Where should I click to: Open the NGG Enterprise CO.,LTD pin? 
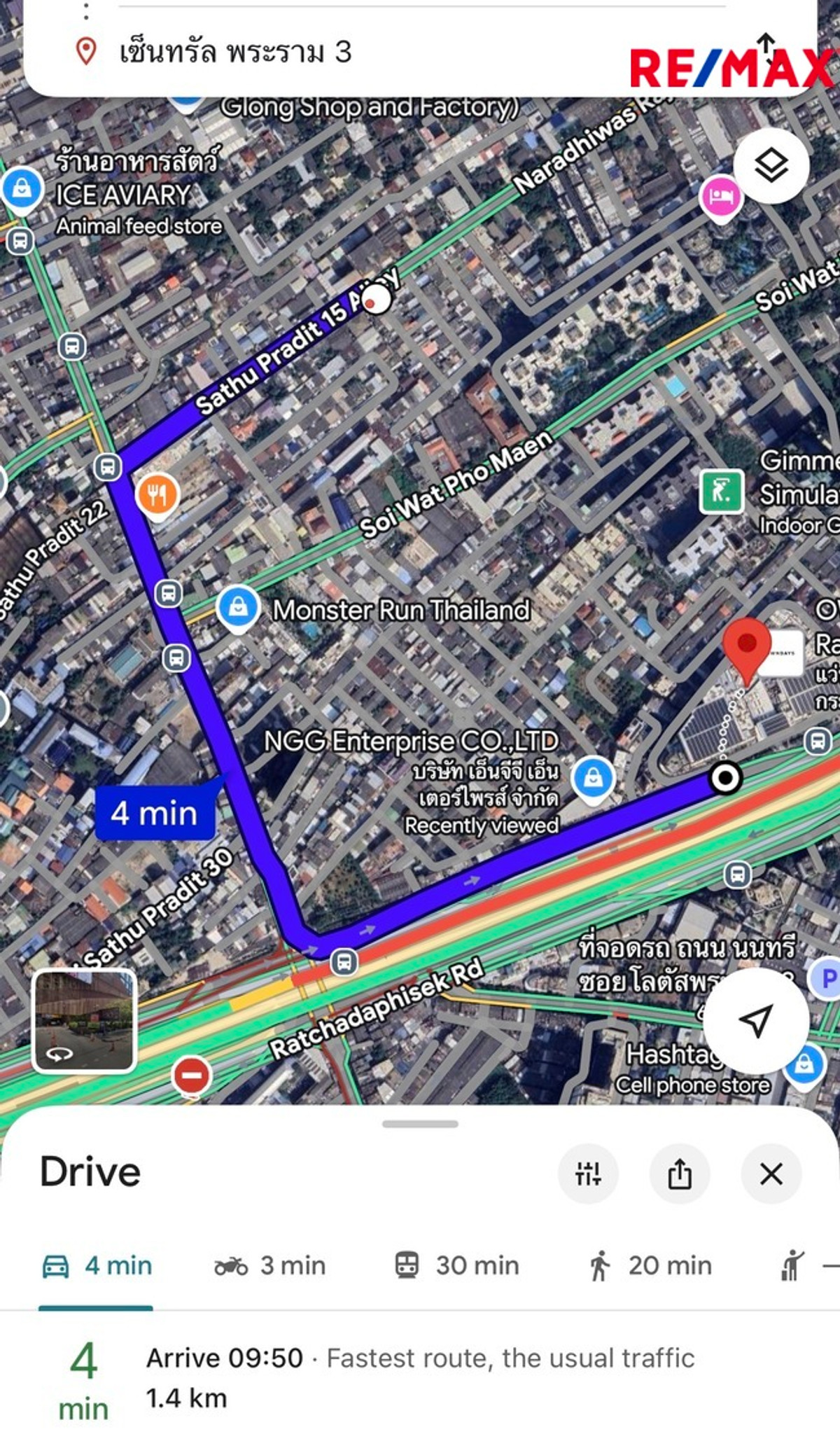coord(593,778)
